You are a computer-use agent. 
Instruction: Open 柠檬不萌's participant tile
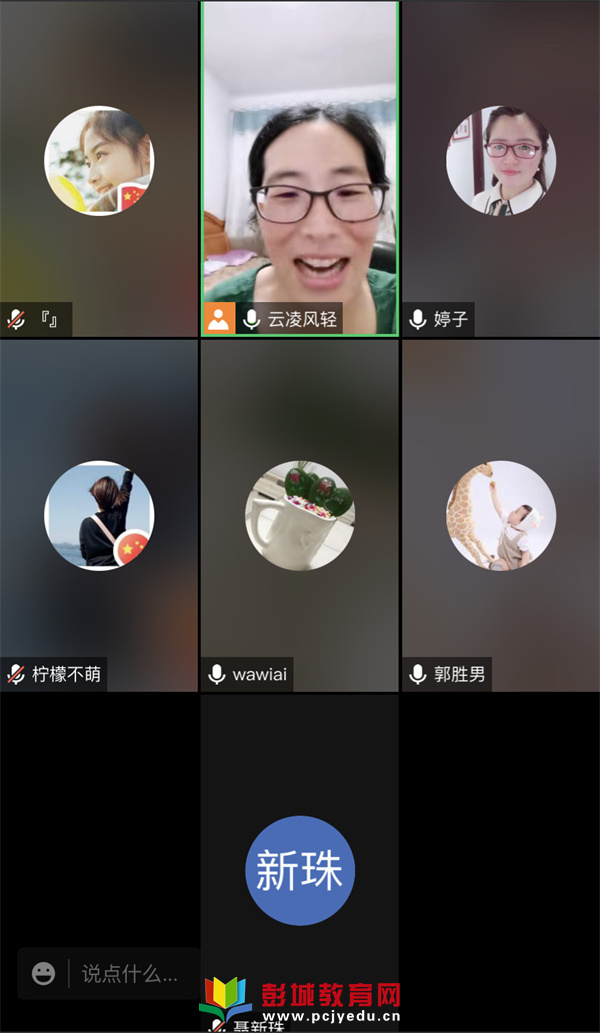point(99,515)
